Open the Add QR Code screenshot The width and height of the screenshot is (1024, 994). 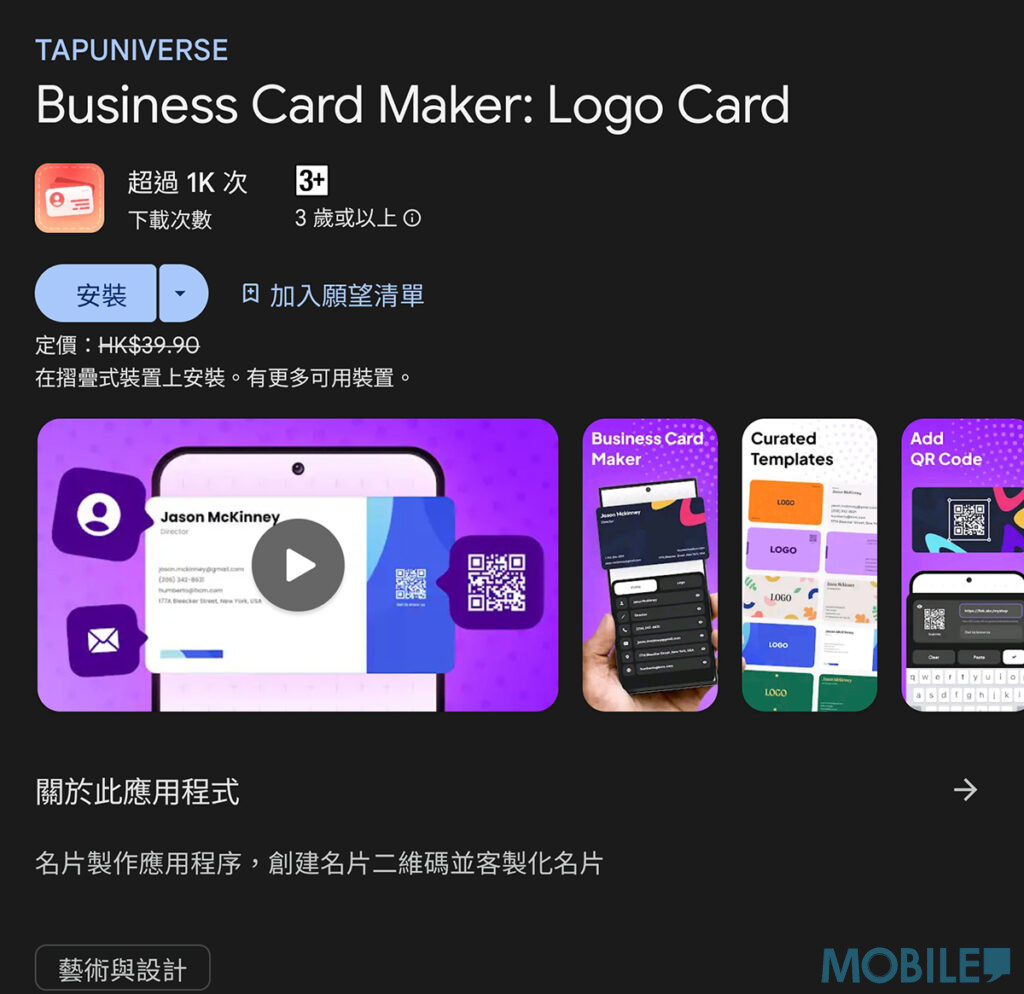(962, 565)
